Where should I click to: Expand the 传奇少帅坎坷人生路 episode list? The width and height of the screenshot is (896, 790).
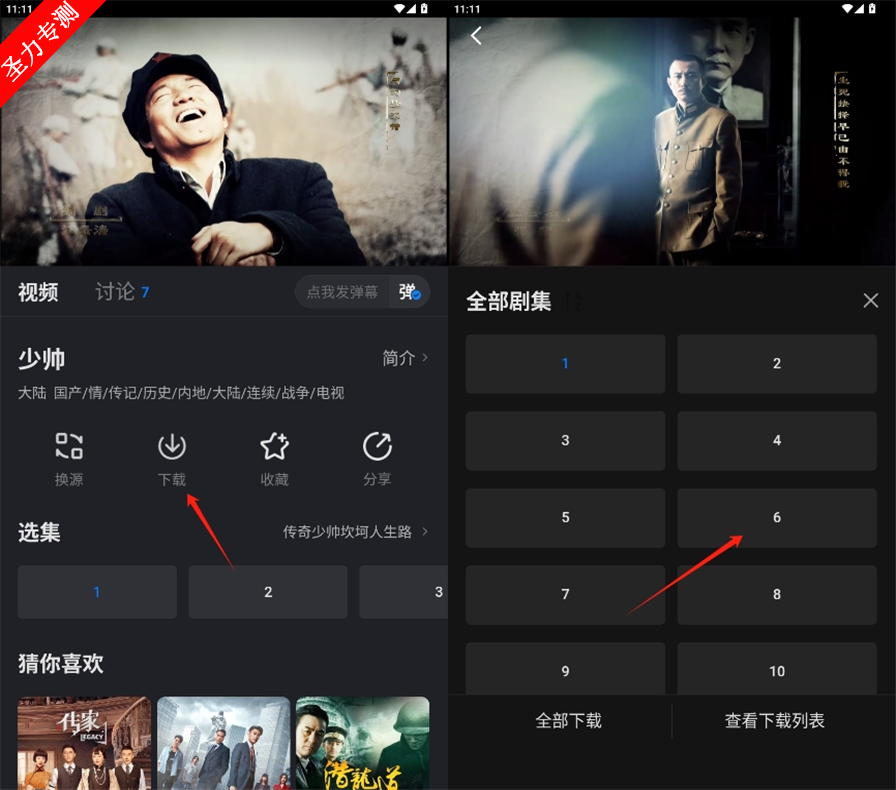pyautogui.click(x=355, y=532)
